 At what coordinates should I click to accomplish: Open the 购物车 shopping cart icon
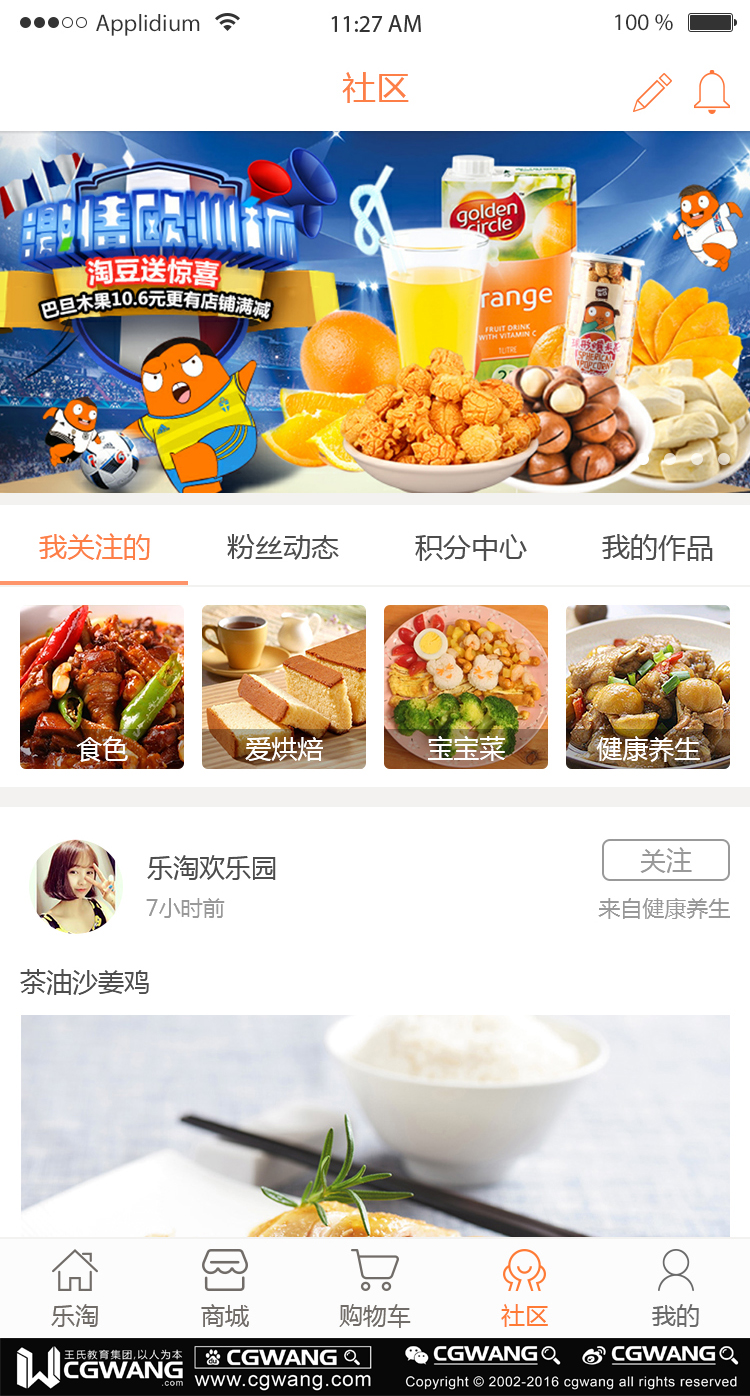(375, 1270)
